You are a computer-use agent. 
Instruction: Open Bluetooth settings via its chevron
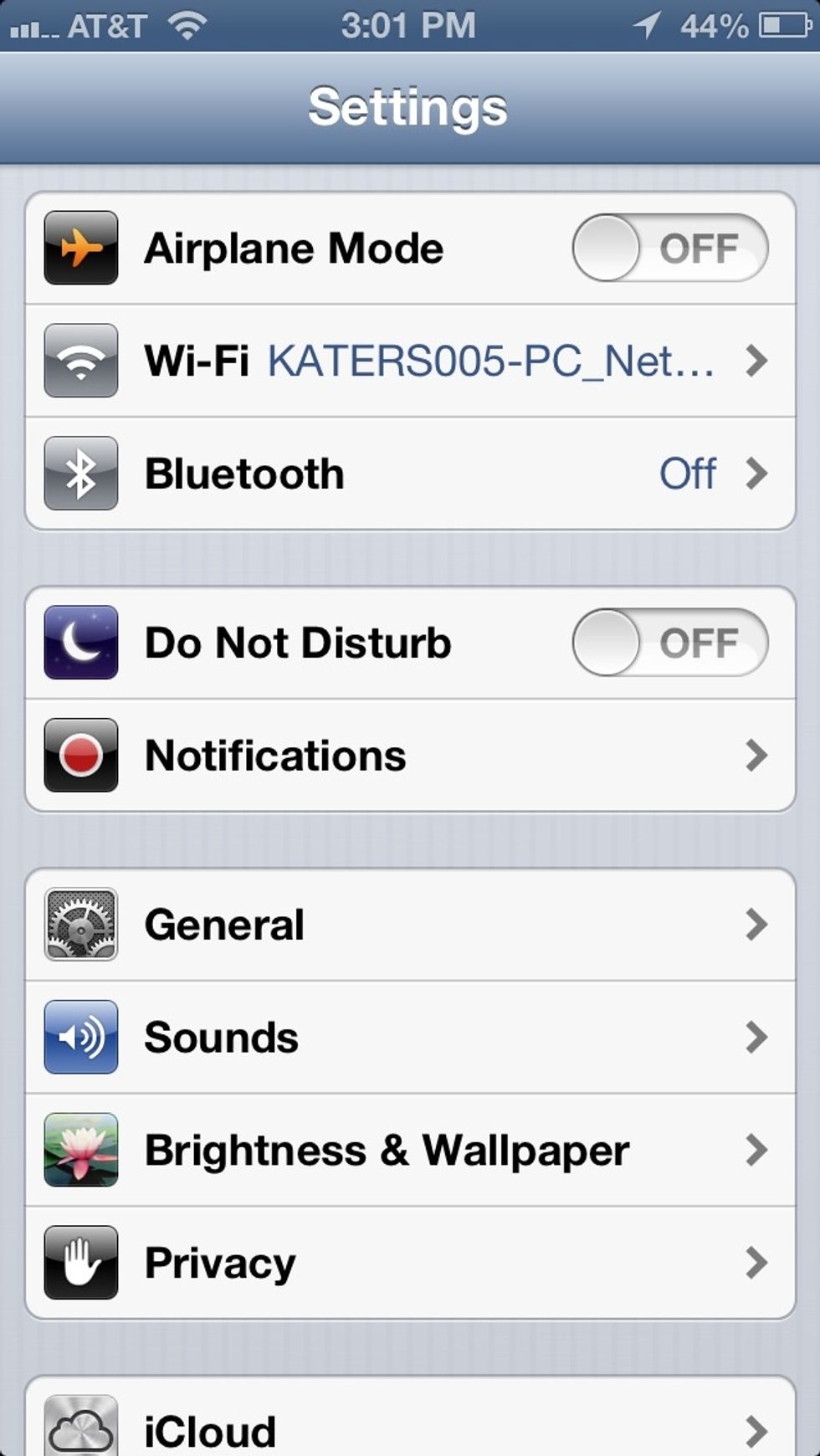758,473
